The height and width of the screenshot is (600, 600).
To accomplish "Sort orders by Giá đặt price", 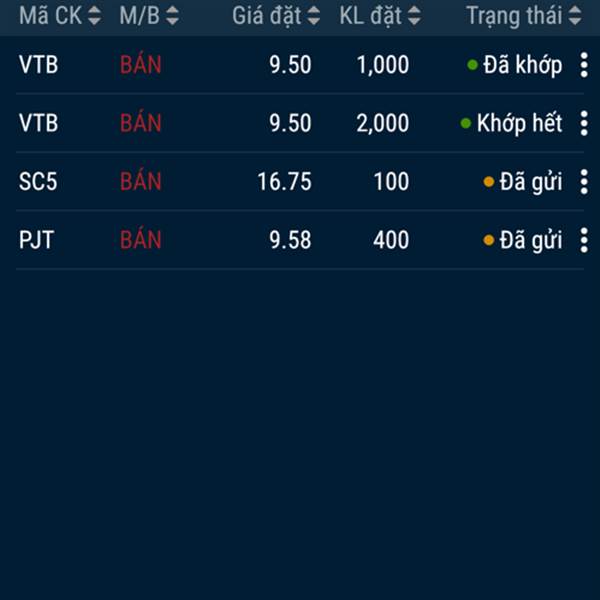I will (276, 16).
